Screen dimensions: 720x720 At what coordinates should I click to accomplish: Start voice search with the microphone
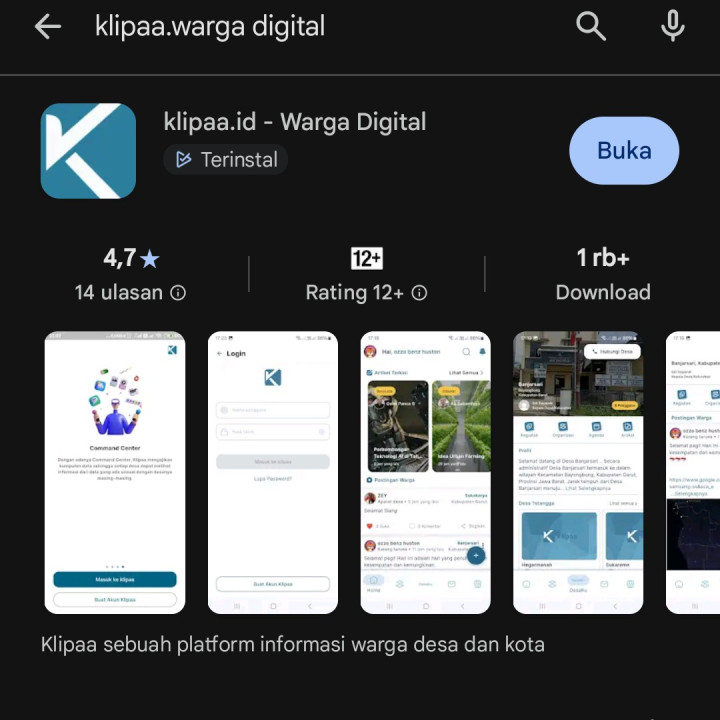pos(673,27)
